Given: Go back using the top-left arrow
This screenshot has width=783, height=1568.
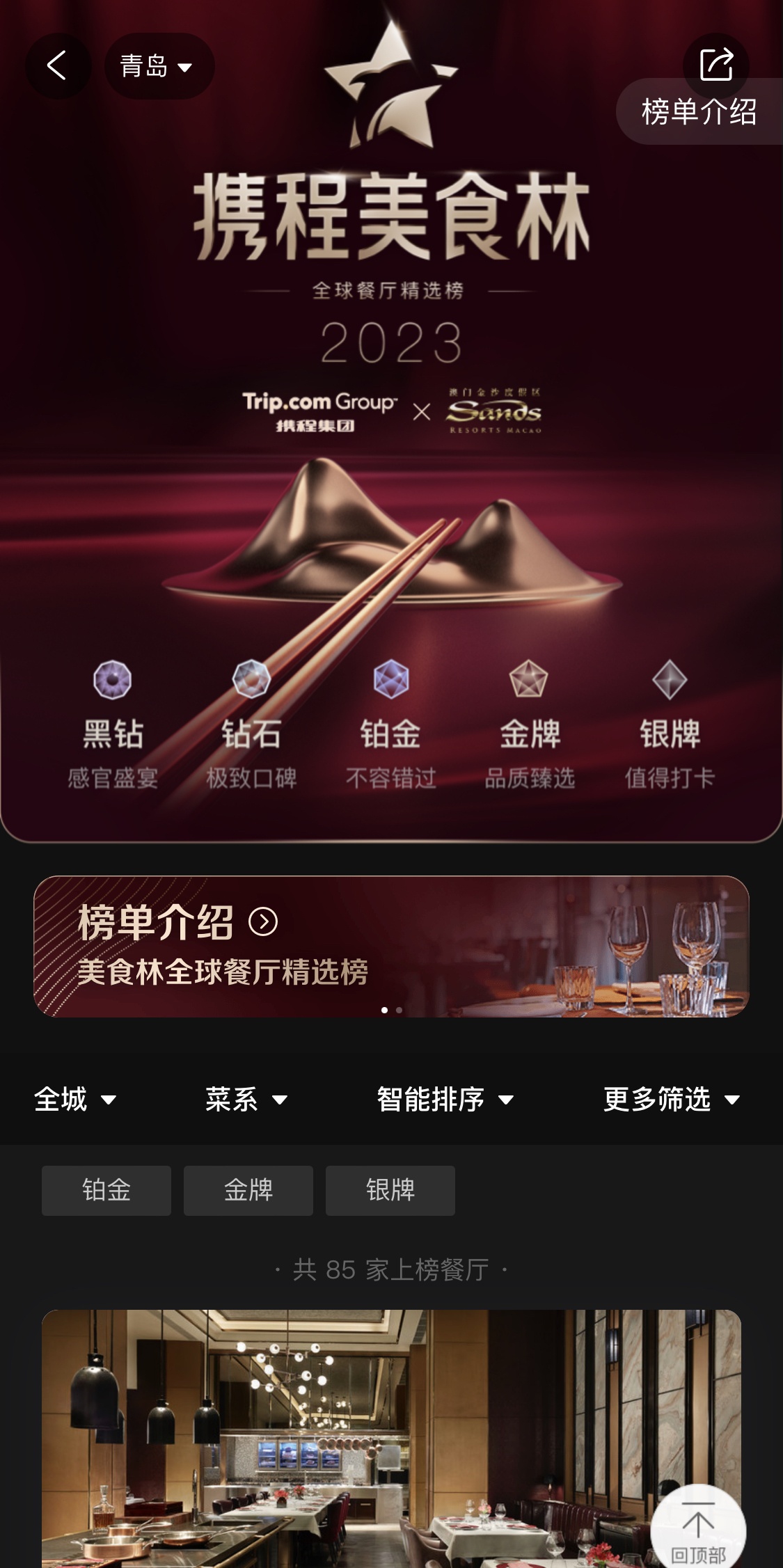Looking at the screenshot, I should [x=58, y=66].
